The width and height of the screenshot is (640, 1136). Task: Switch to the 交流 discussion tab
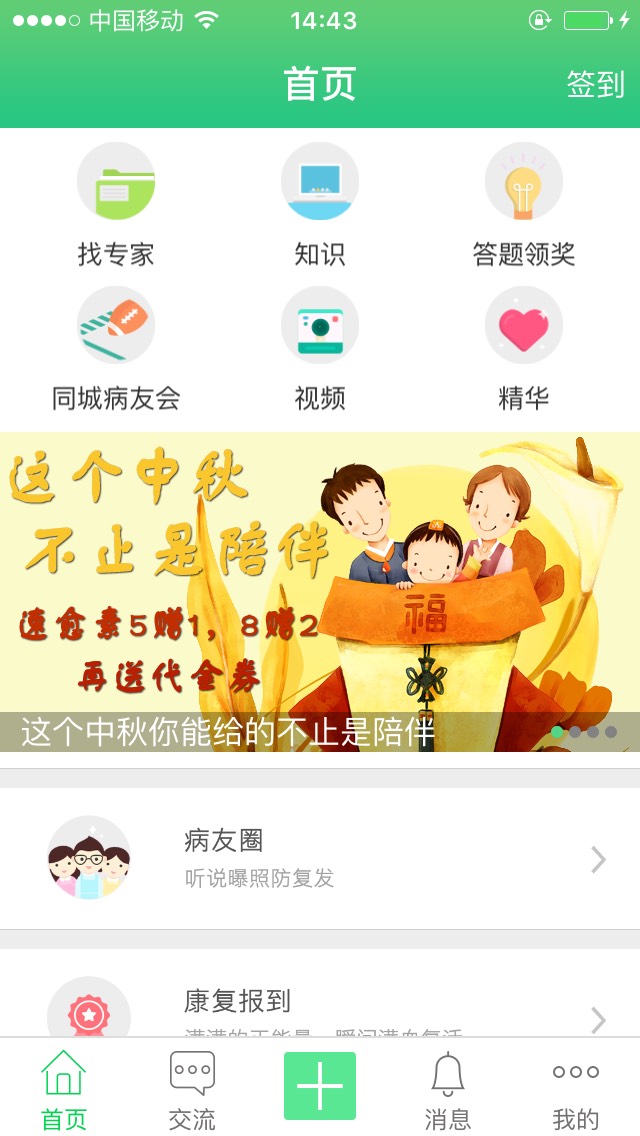click(192, 1088)
